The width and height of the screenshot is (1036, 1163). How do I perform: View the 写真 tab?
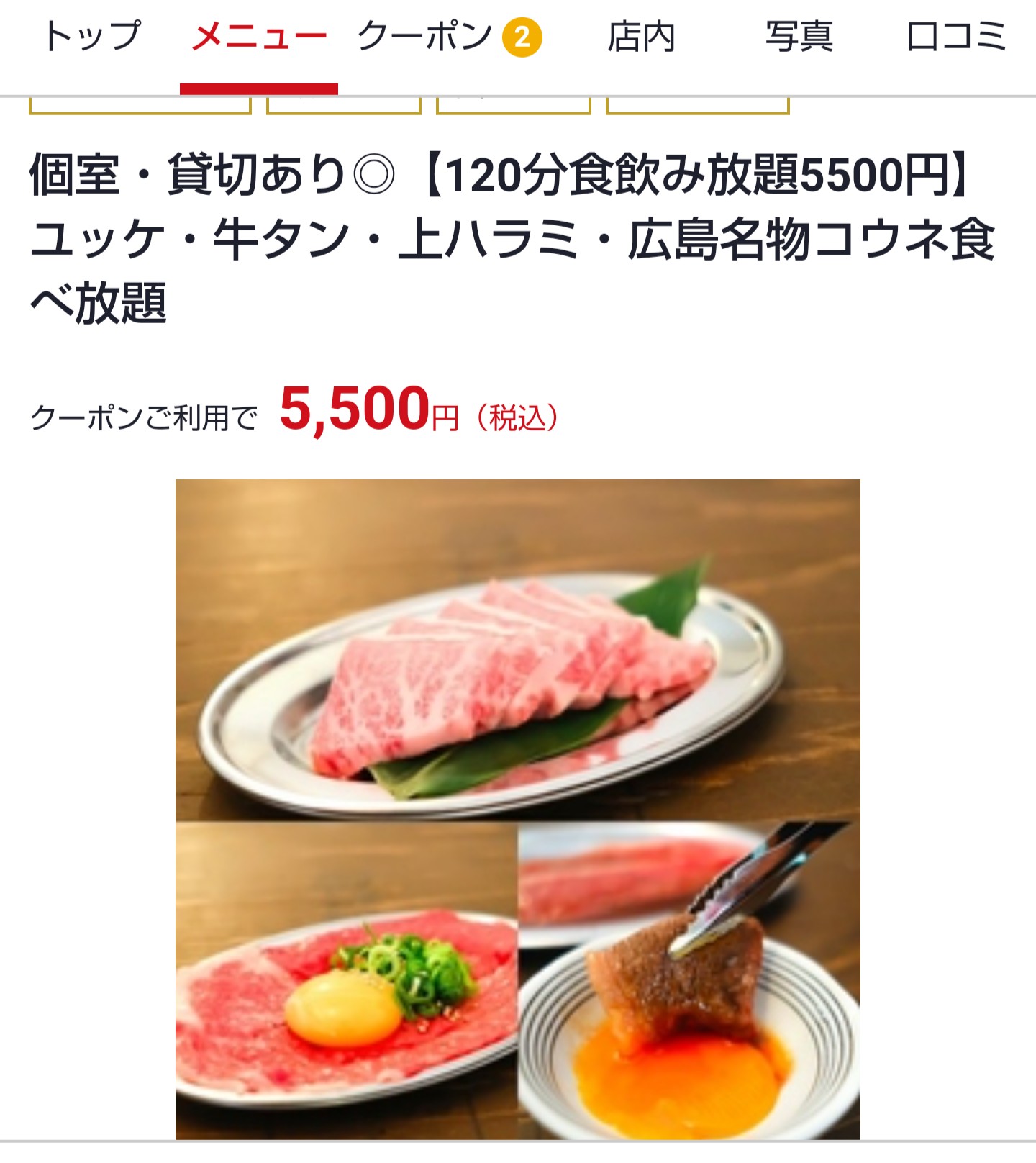pyautogui.click(x=799, y=37)
